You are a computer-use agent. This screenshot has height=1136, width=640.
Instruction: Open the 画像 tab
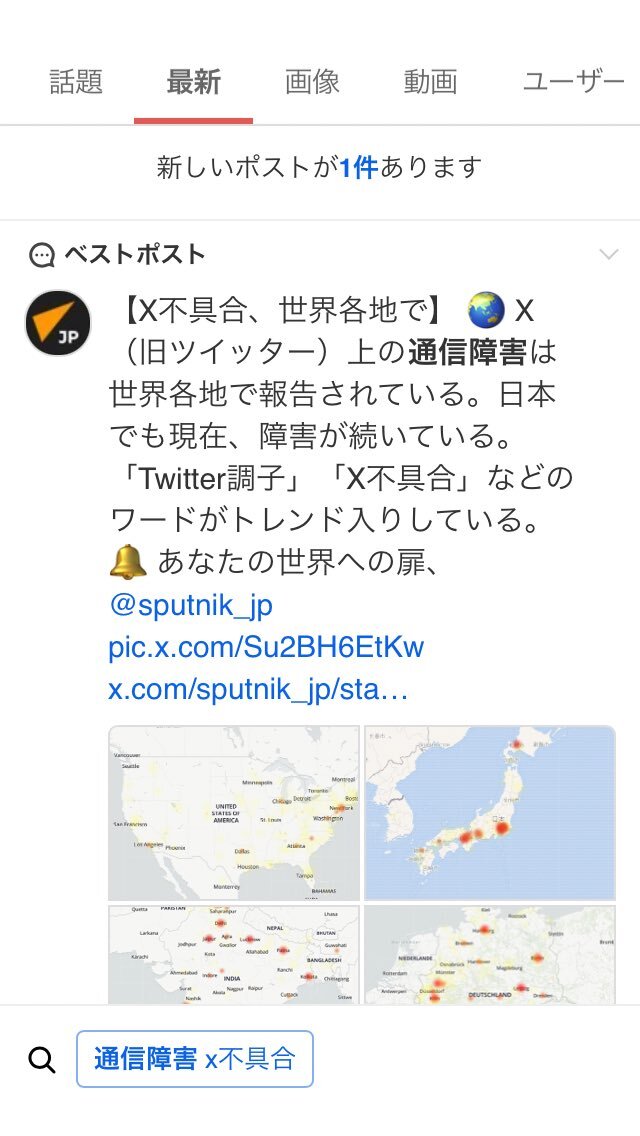coord(312,82)
